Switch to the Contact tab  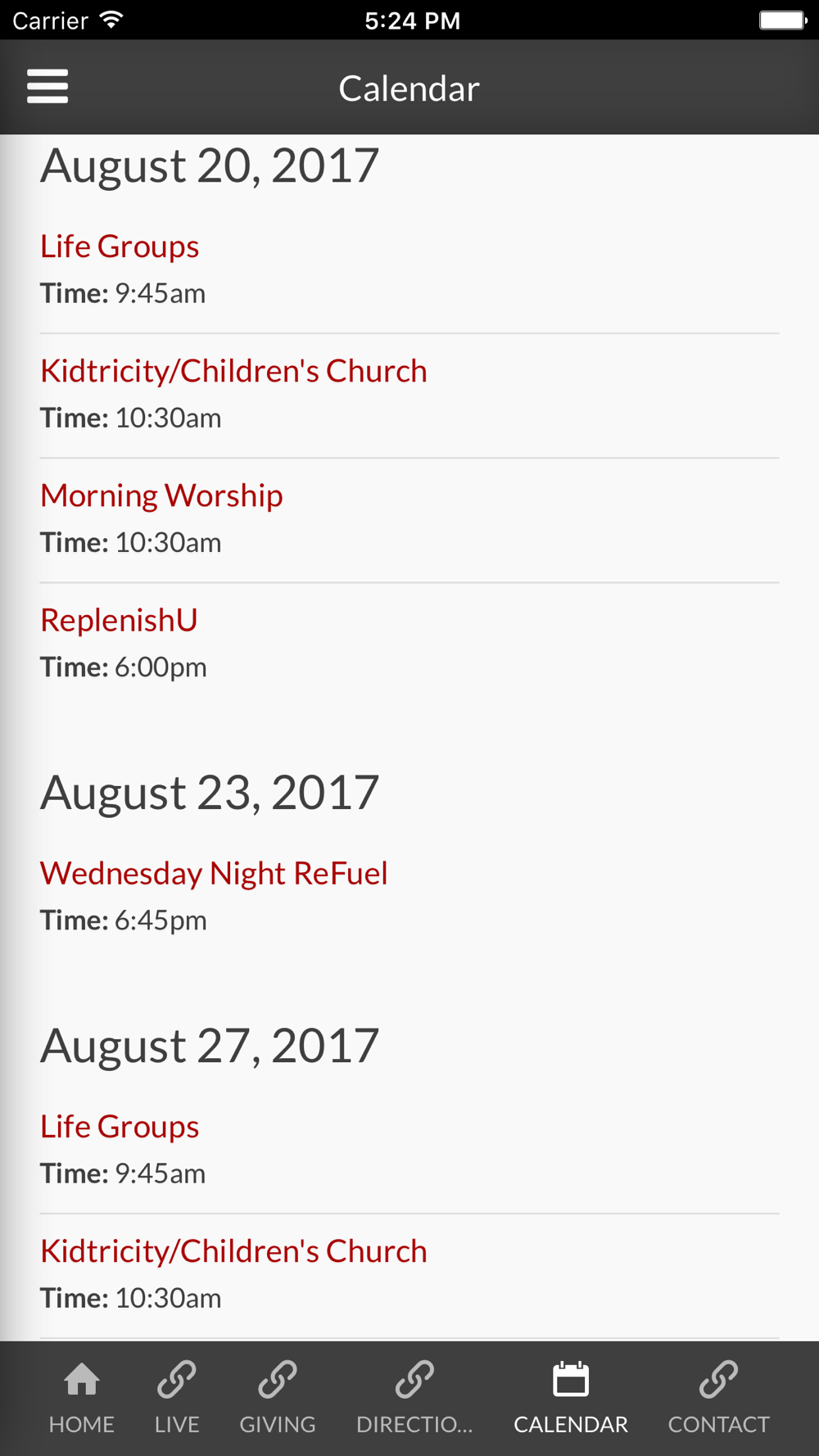click(718, 1399)
